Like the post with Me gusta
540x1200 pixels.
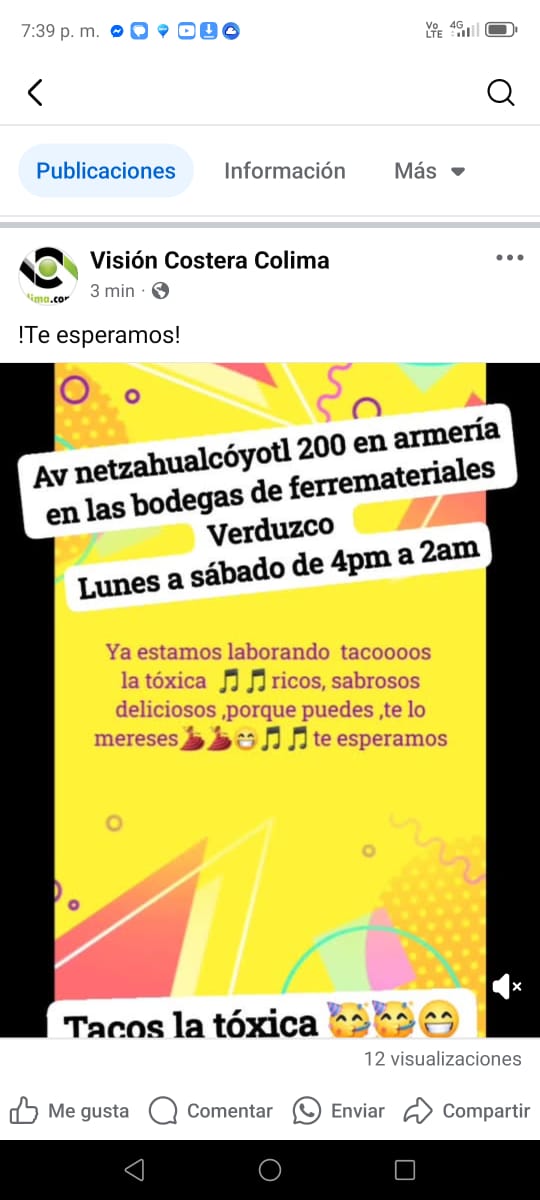pos(69,1111)
